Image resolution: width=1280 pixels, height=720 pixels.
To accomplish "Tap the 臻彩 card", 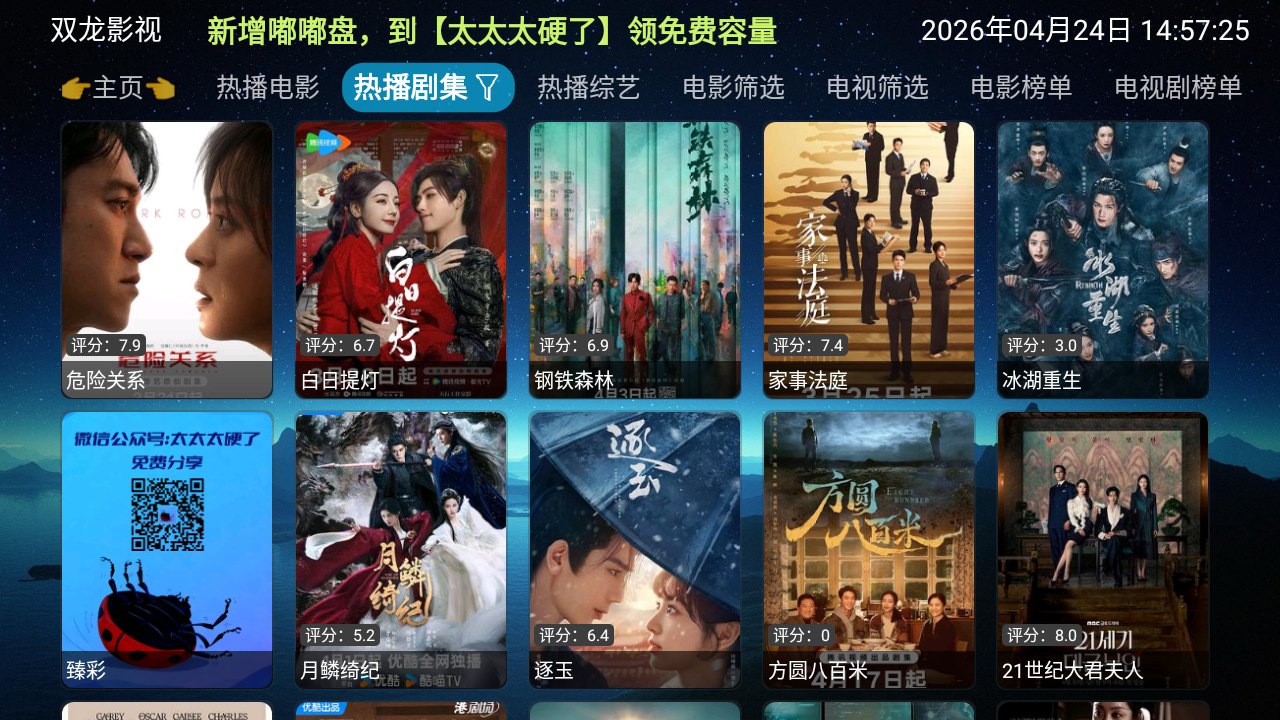I will tap(167, 550).
